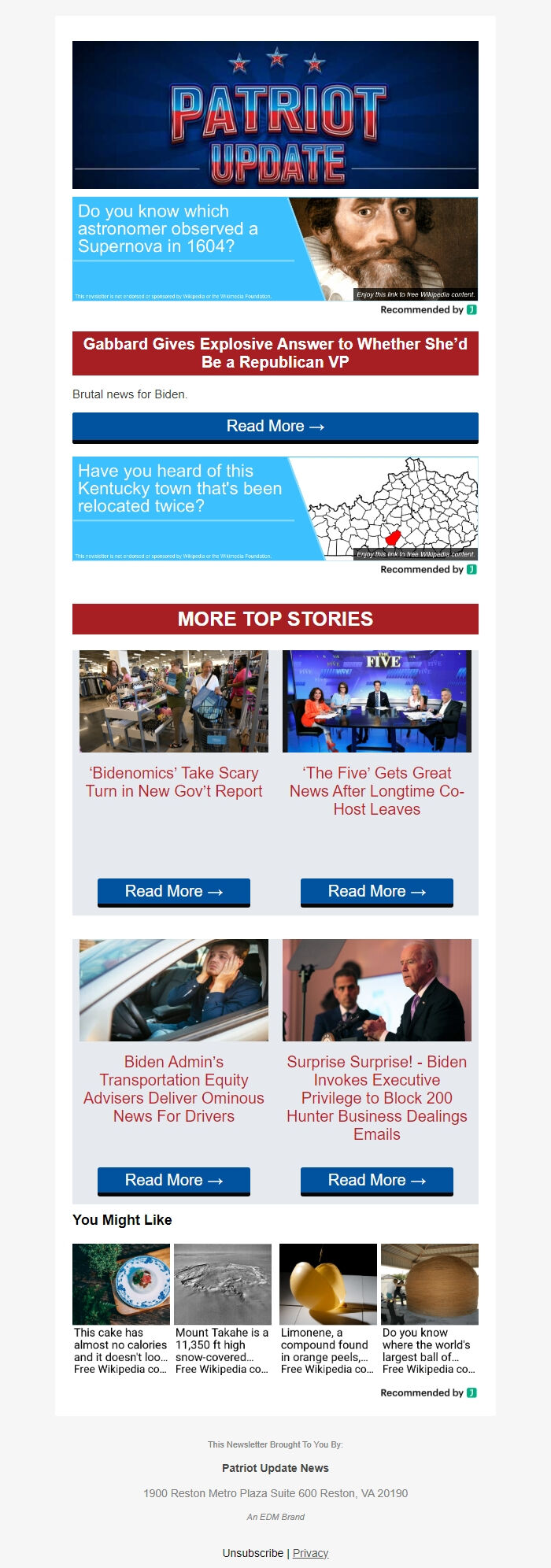Open the cake with almost no calories card
The width and height of the screenshot is (551, 1568).
tap(121, 1309)
